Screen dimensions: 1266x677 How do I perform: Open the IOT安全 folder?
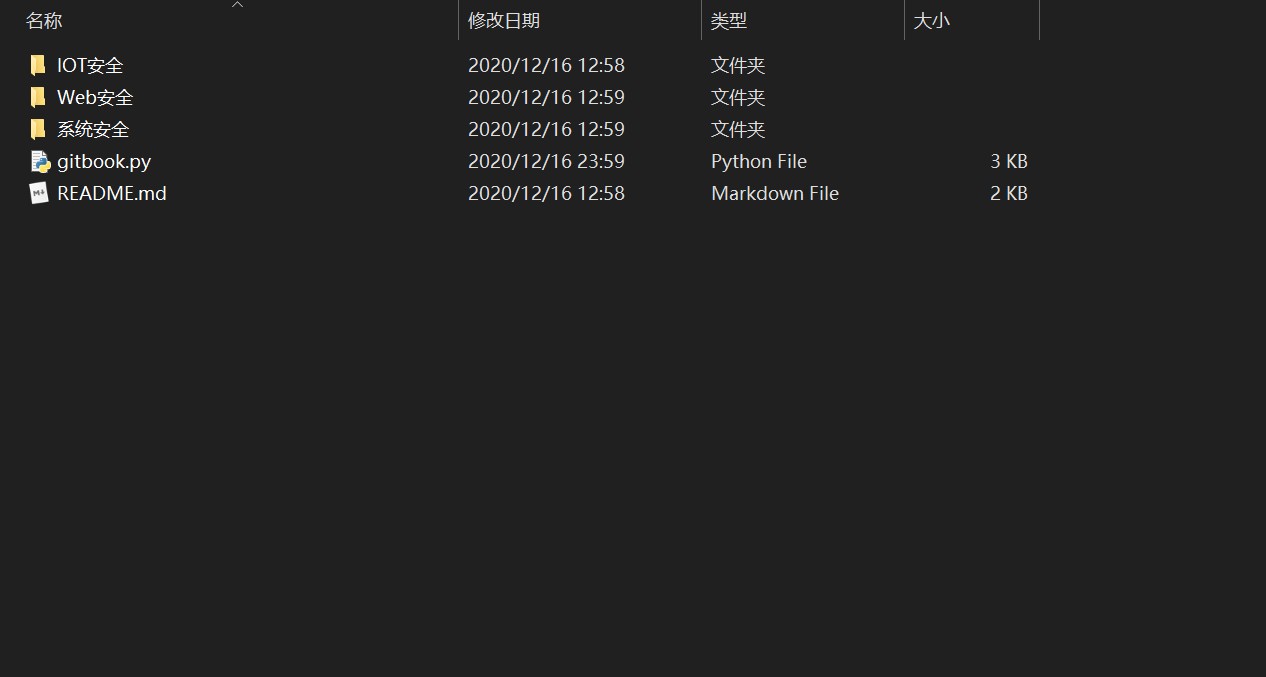click(x=89, y=66)
